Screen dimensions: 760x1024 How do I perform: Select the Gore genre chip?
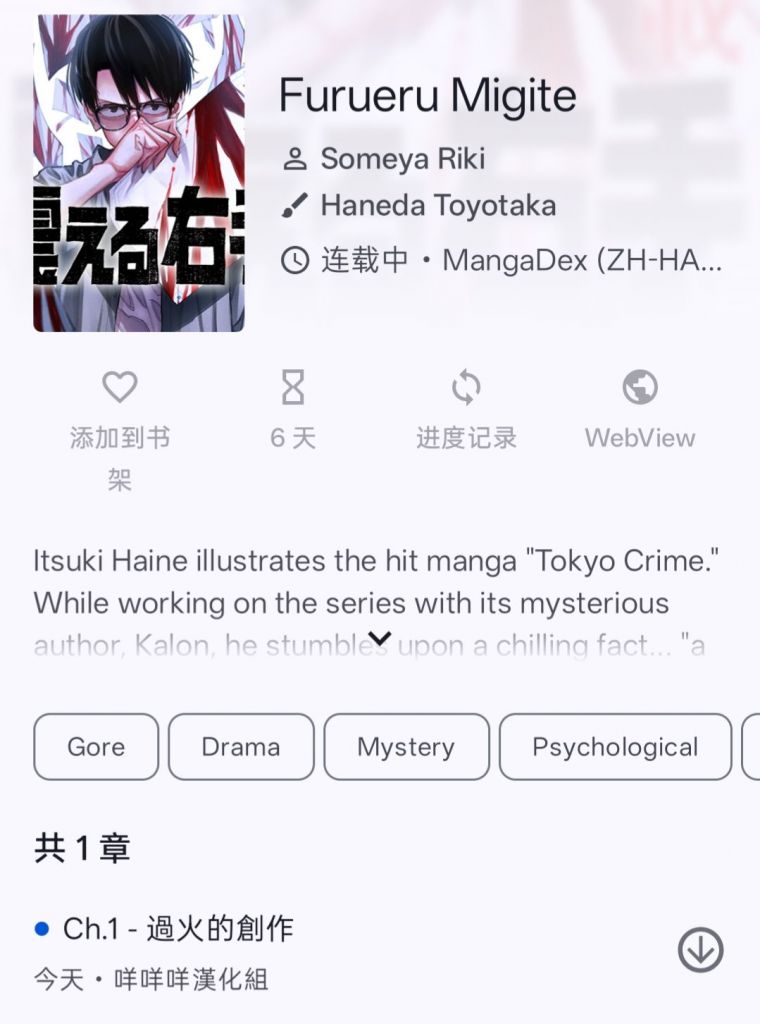96,746
